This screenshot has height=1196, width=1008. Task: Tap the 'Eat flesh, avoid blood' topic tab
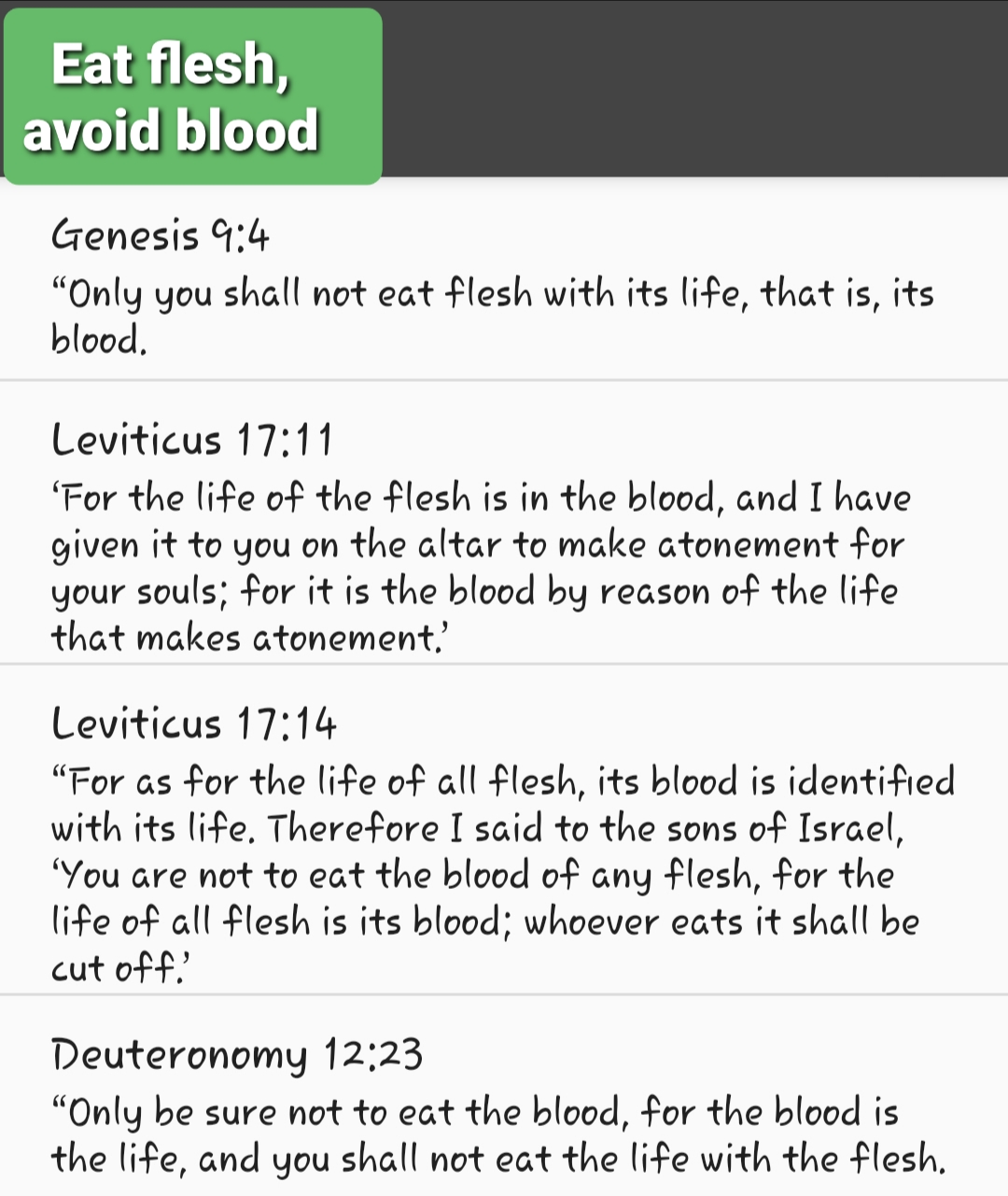click(193, 97)
